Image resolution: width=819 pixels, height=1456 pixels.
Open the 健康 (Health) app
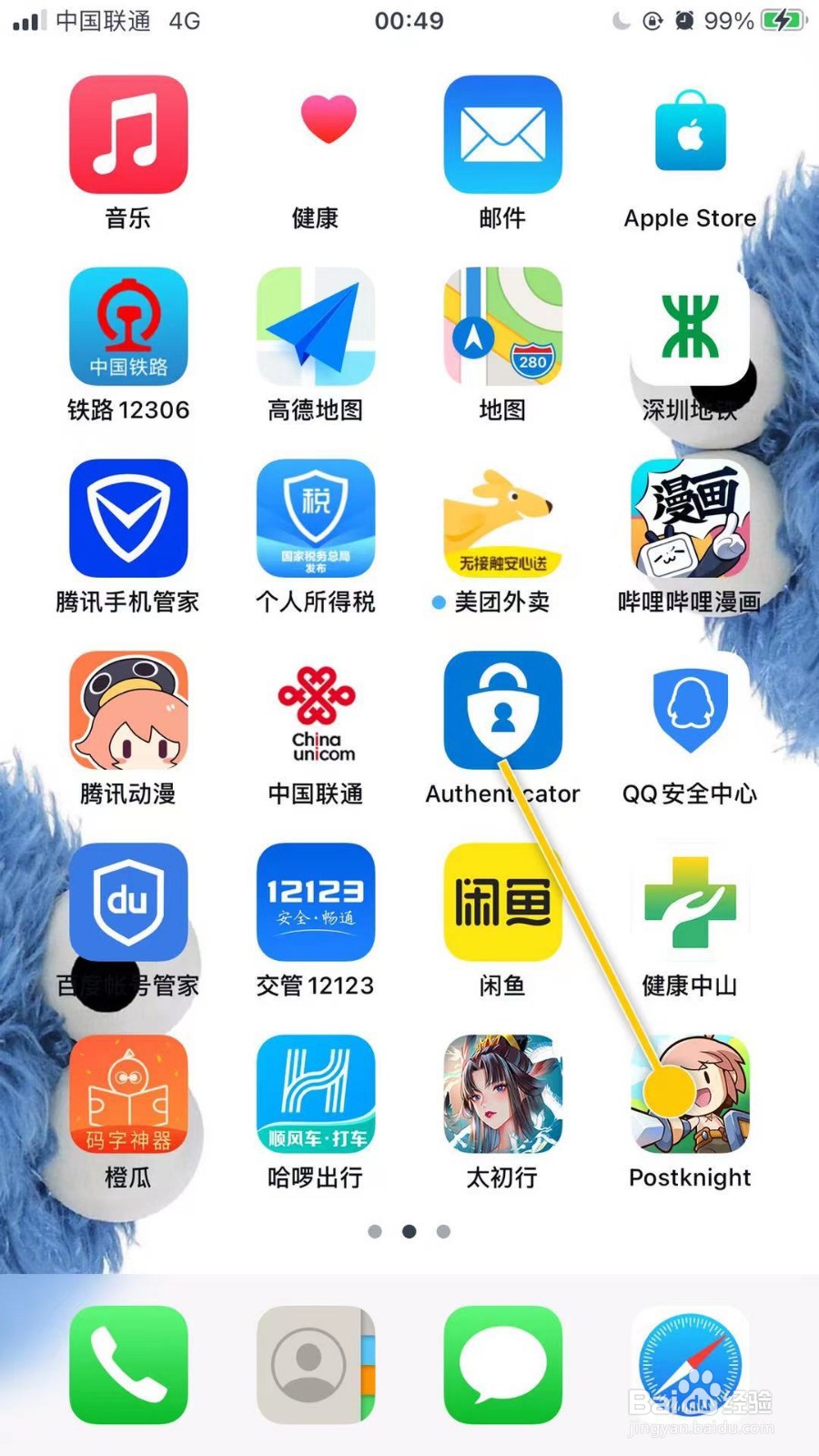point(316,134)
